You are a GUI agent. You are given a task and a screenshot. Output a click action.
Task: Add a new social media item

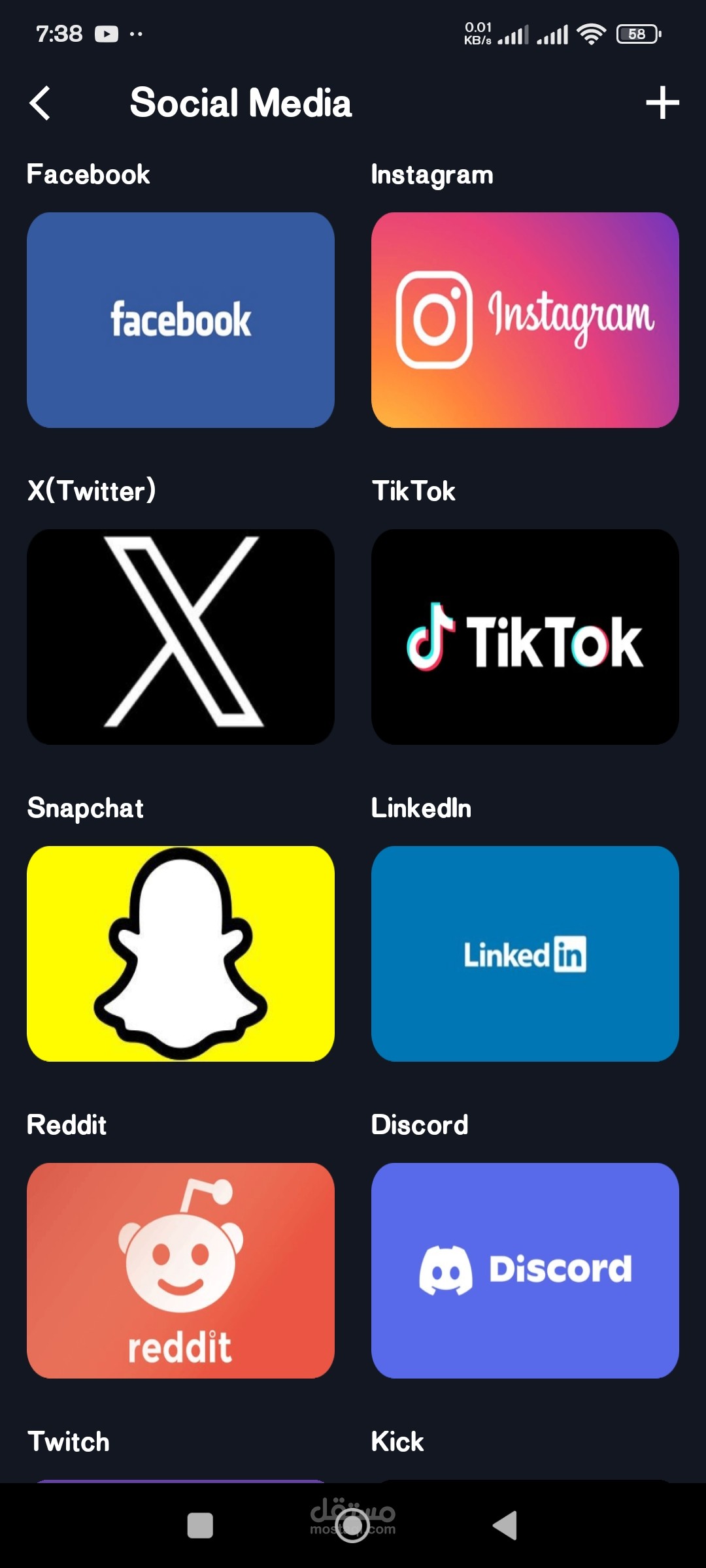[662, 103]
